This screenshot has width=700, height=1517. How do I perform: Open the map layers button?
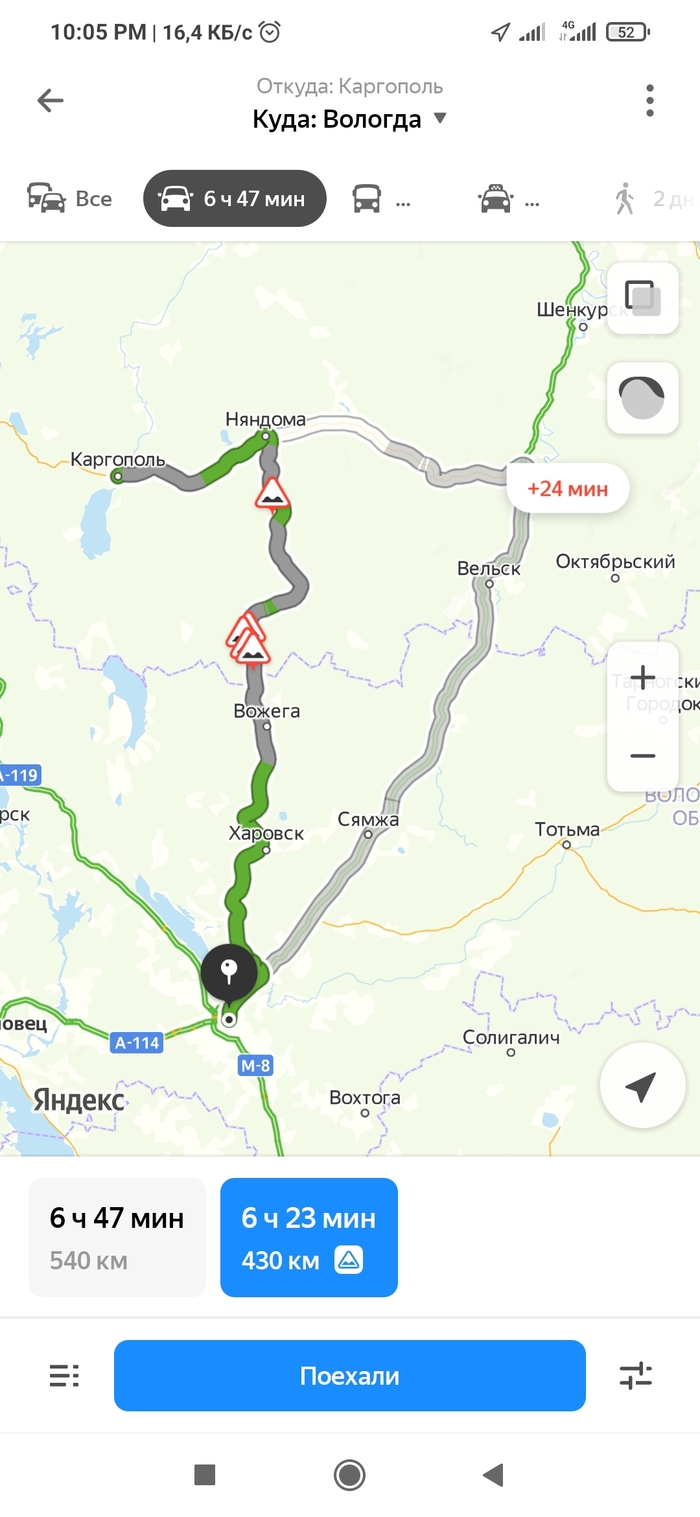[x=643, y=298]
